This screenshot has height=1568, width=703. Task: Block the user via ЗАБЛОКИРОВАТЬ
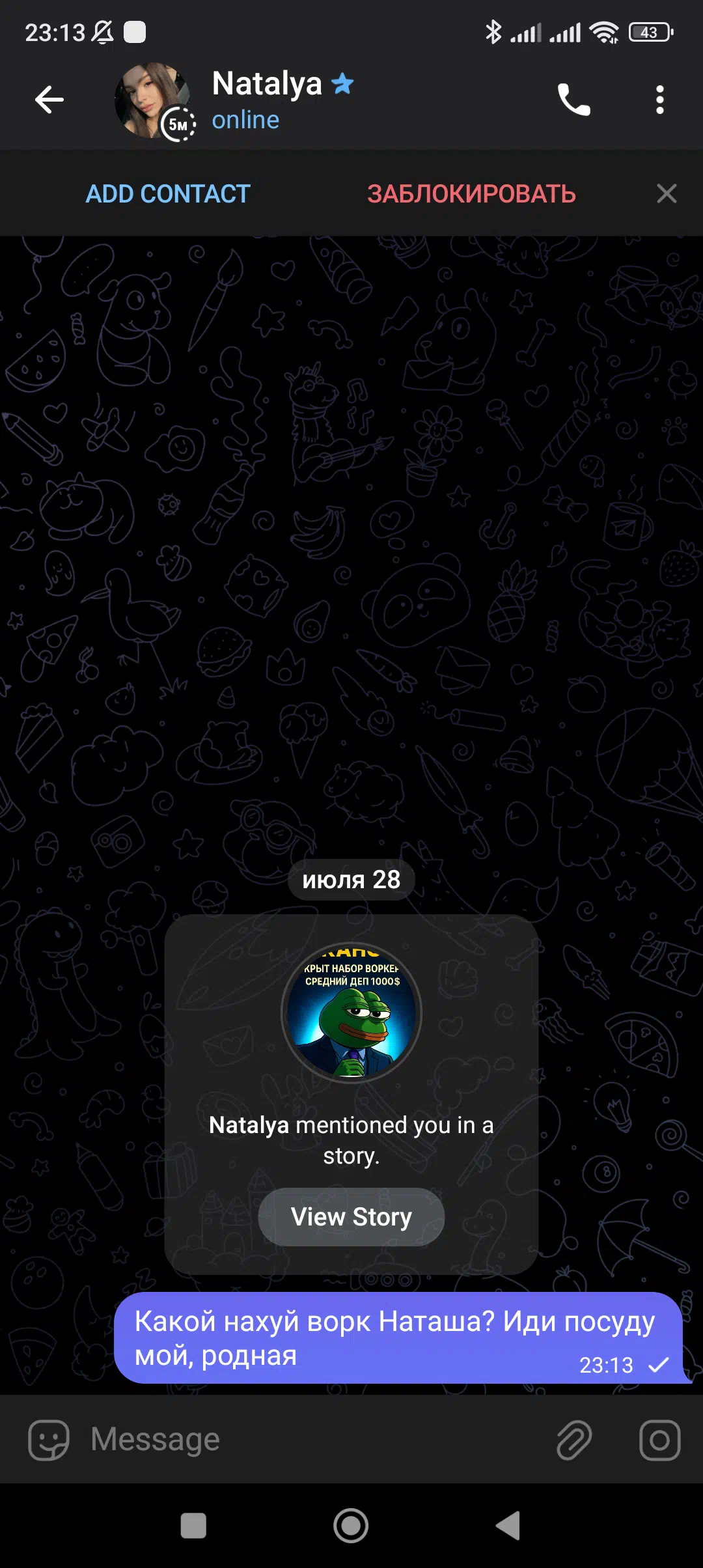[x=471, y=194]
